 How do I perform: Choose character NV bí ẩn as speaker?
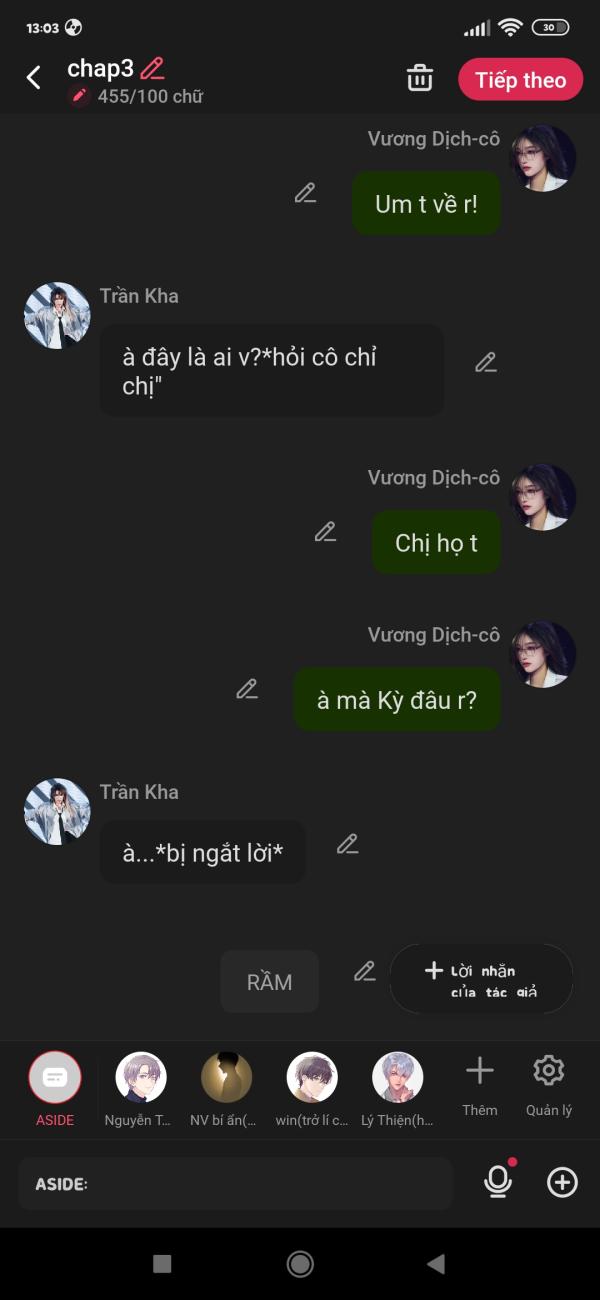[226, 1089]
